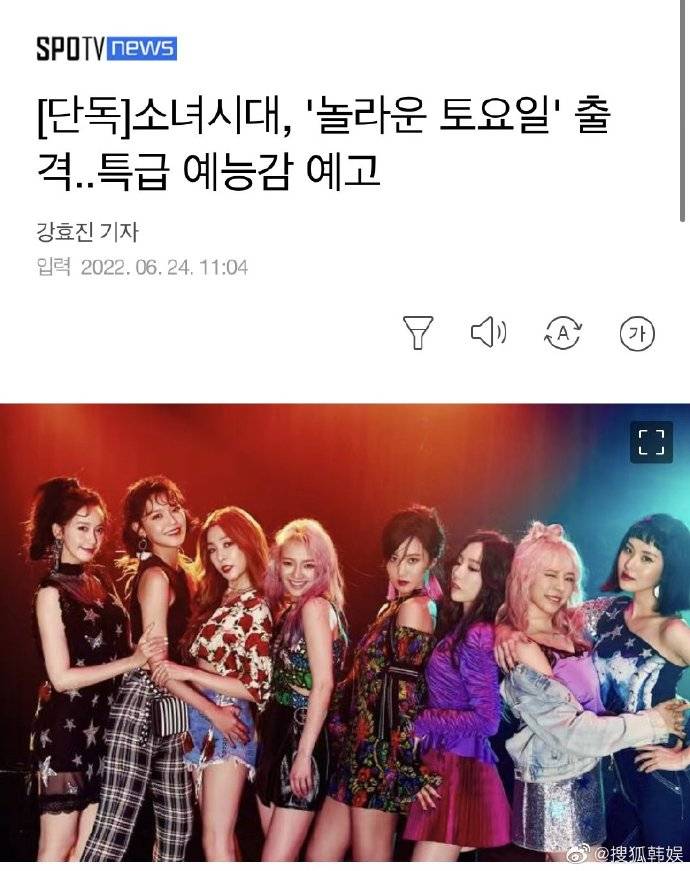Open the SPOTV news publisher page
The width and height of the screenshot is (690, 871).
(x=106, y=48)
